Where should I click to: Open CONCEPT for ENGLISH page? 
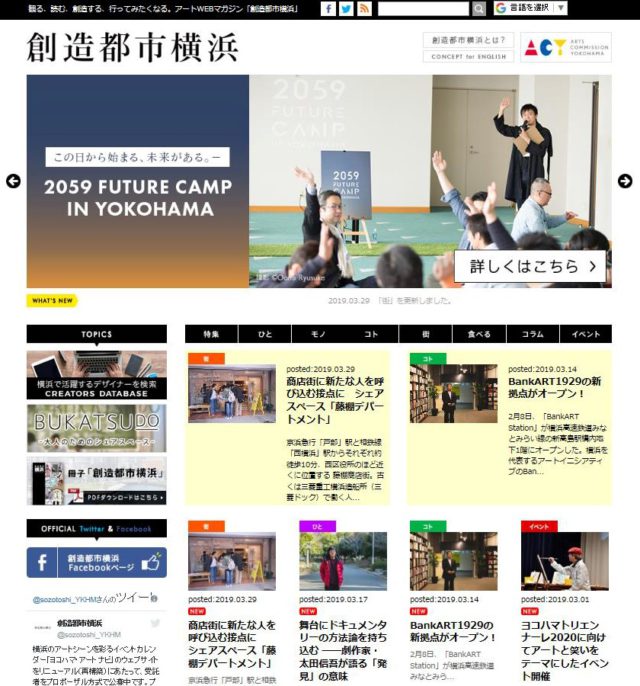[468, 56]
